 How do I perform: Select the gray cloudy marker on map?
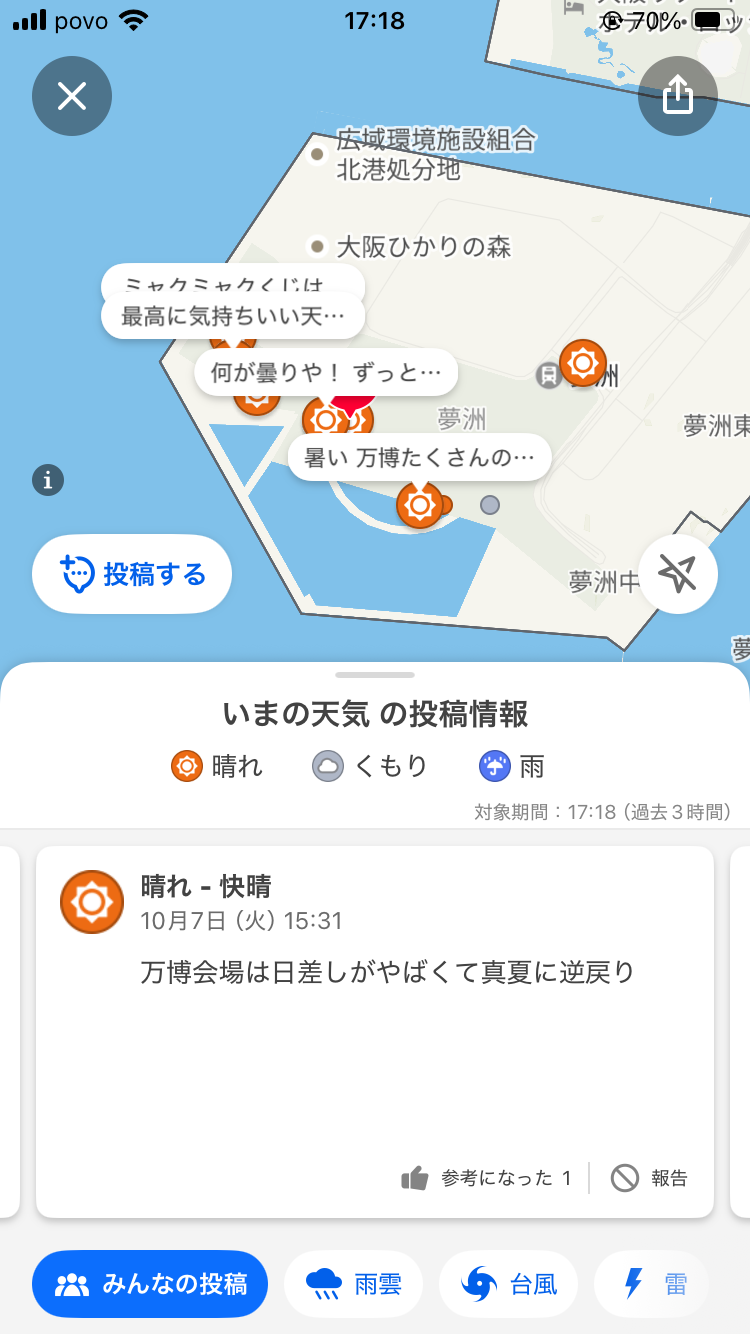[x=489, y=505]
